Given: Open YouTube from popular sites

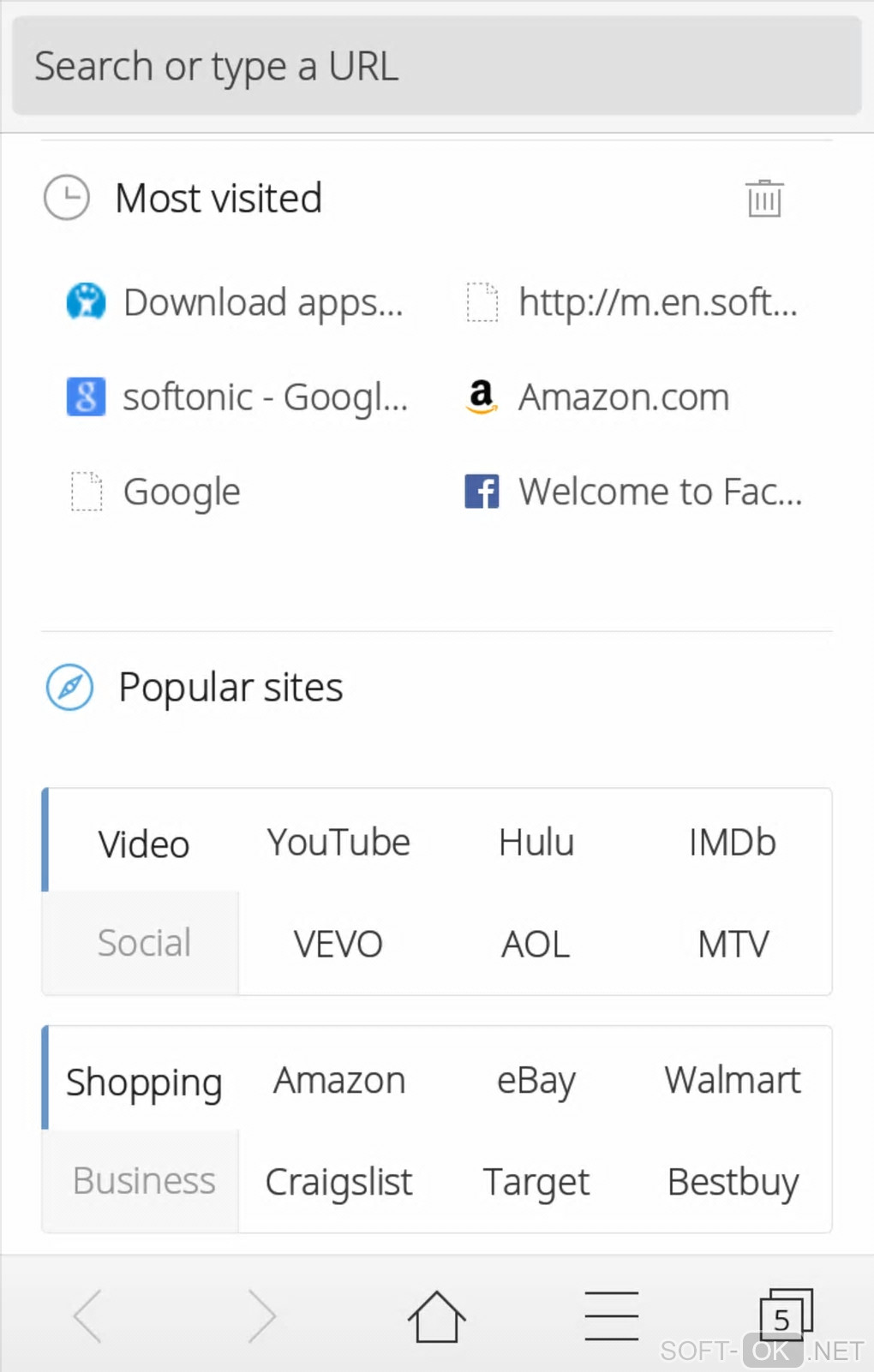Looking at the screenshot, I should (338, 843).
